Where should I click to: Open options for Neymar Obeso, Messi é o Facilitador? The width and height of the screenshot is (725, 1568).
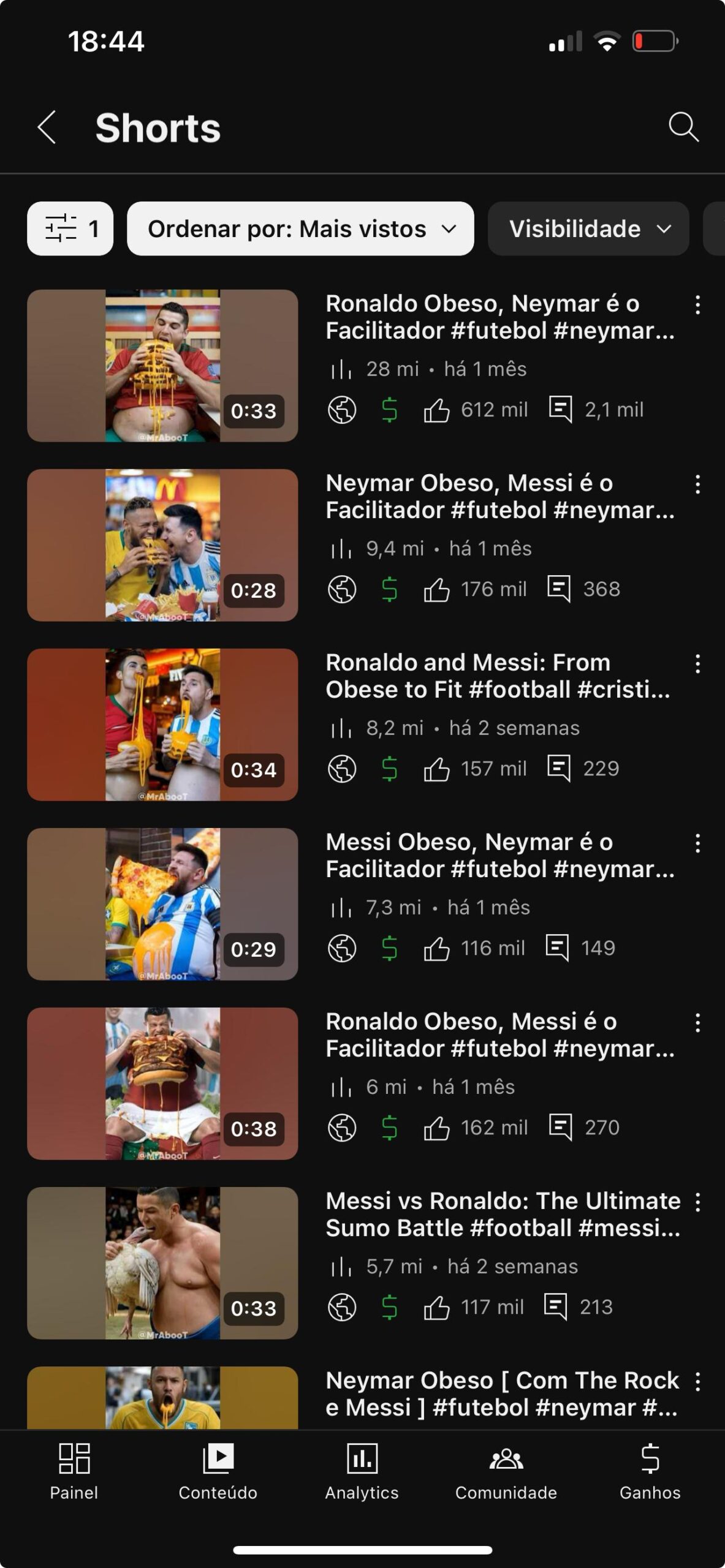(x=697, y=484)
